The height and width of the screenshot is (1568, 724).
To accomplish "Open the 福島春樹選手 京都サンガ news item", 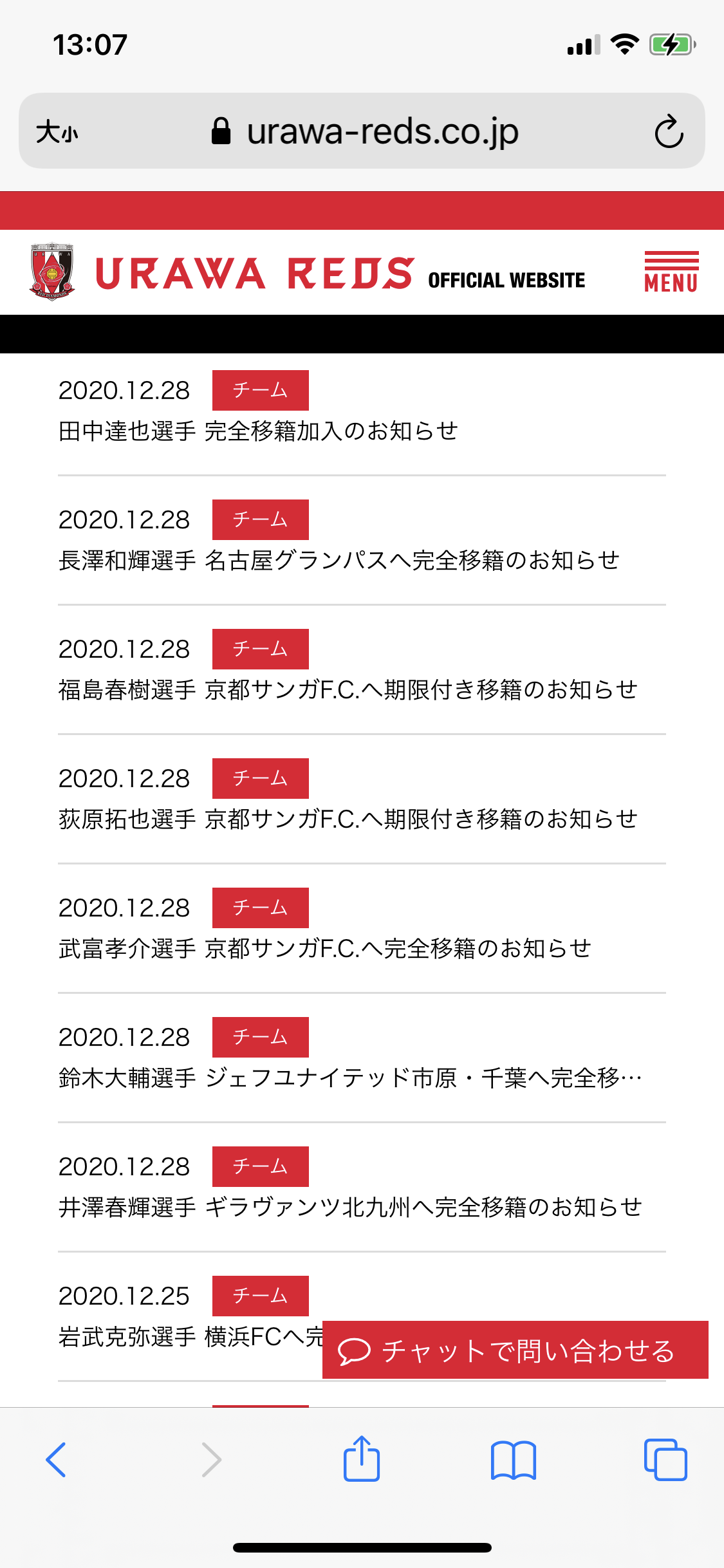I will point(348,689).
